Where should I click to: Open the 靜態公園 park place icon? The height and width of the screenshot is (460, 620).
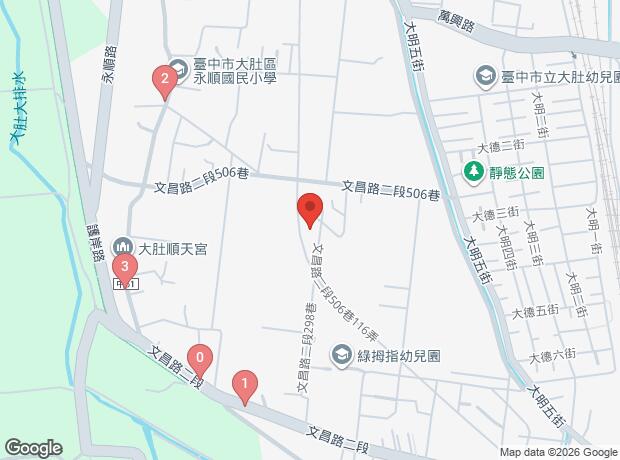click(473, 173)
